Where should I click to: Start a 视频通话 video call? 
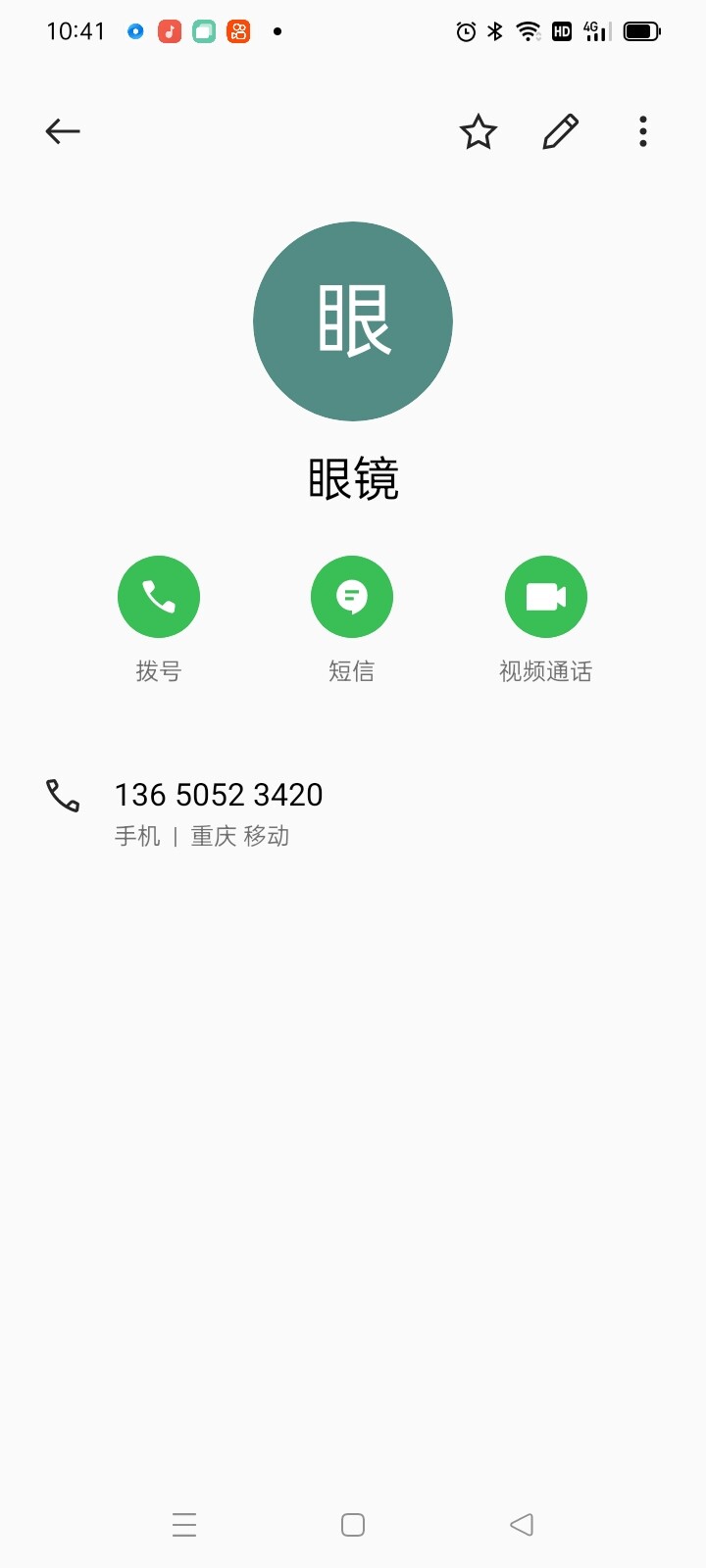point(546,597)
